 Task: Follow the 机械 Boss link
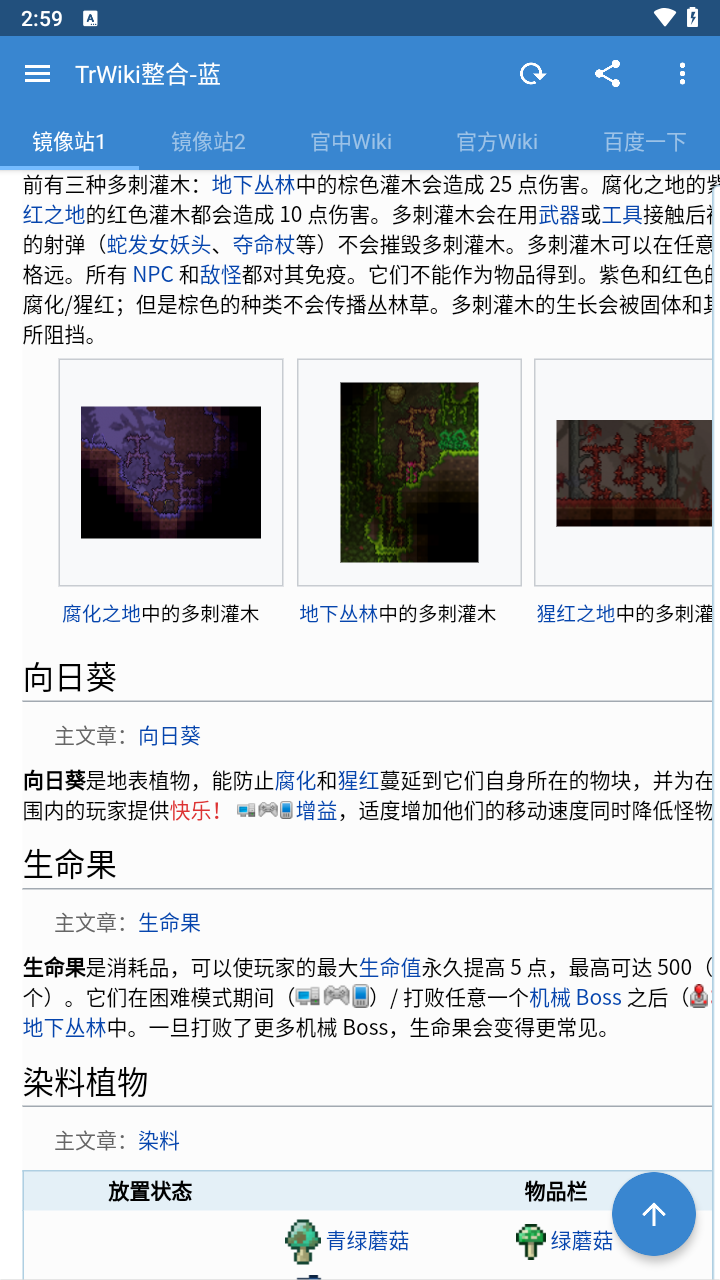click(575, 997)
